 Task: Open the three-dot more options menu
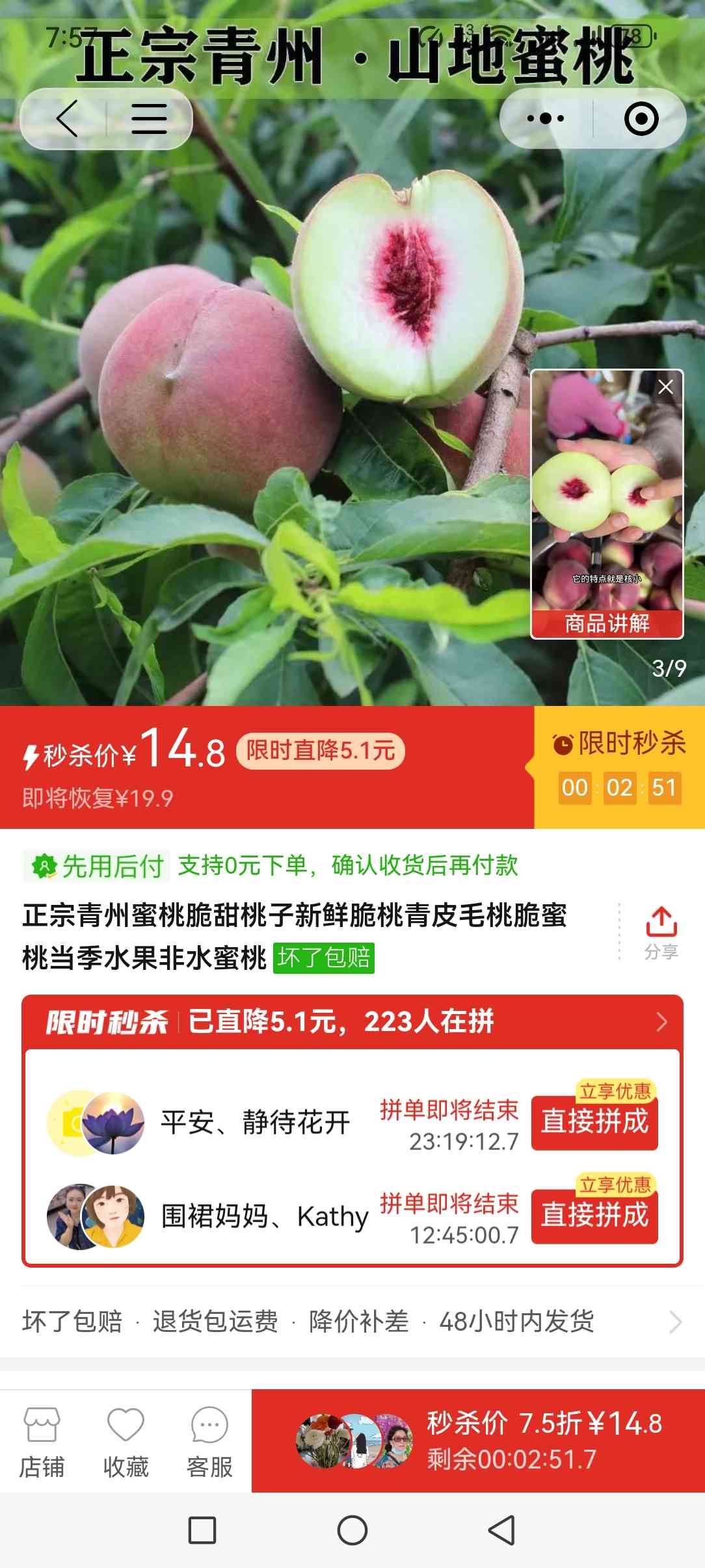(546, 118)
